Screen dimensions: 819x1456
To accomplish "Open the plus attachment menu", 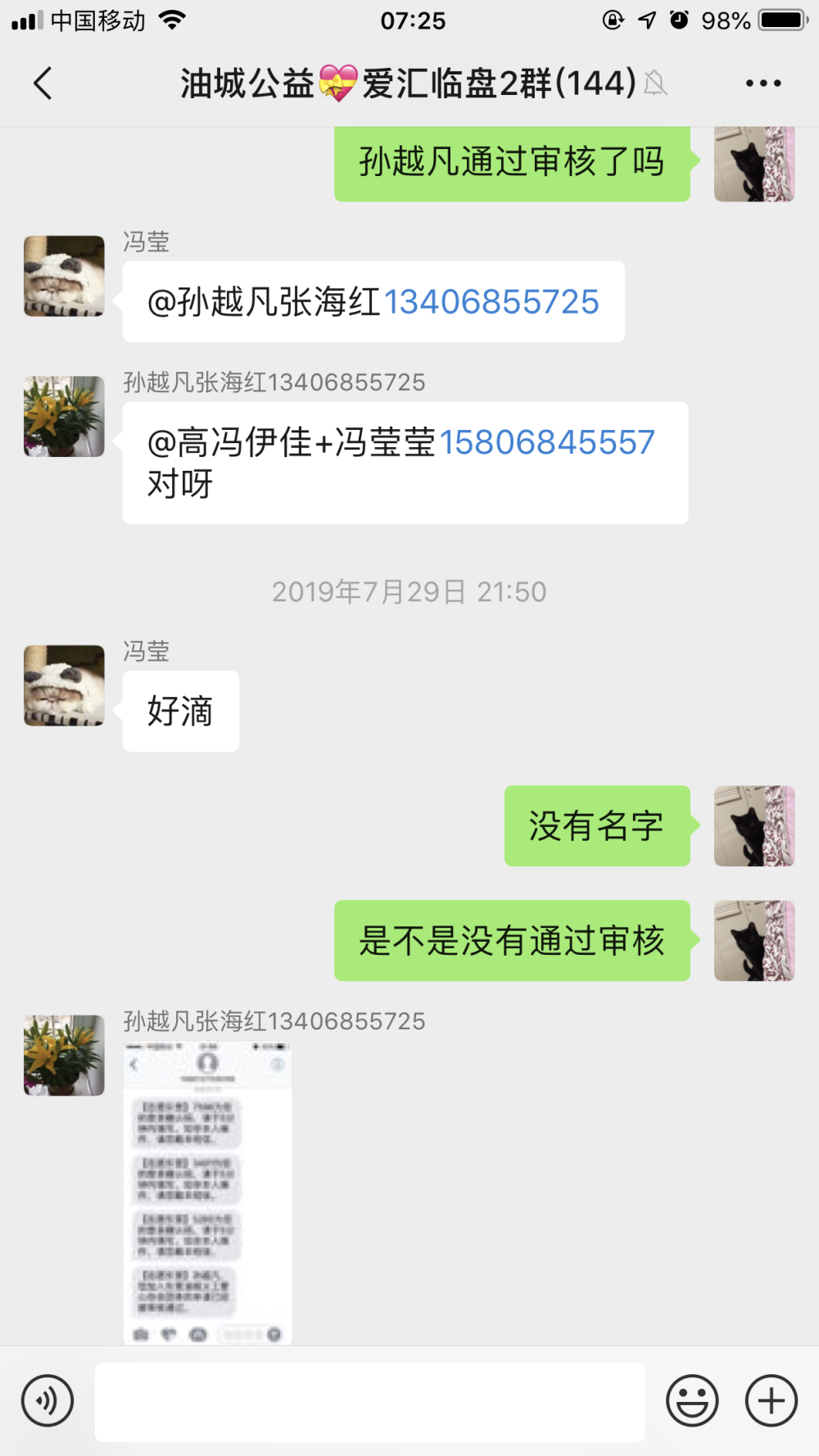I will point(771,1400).
